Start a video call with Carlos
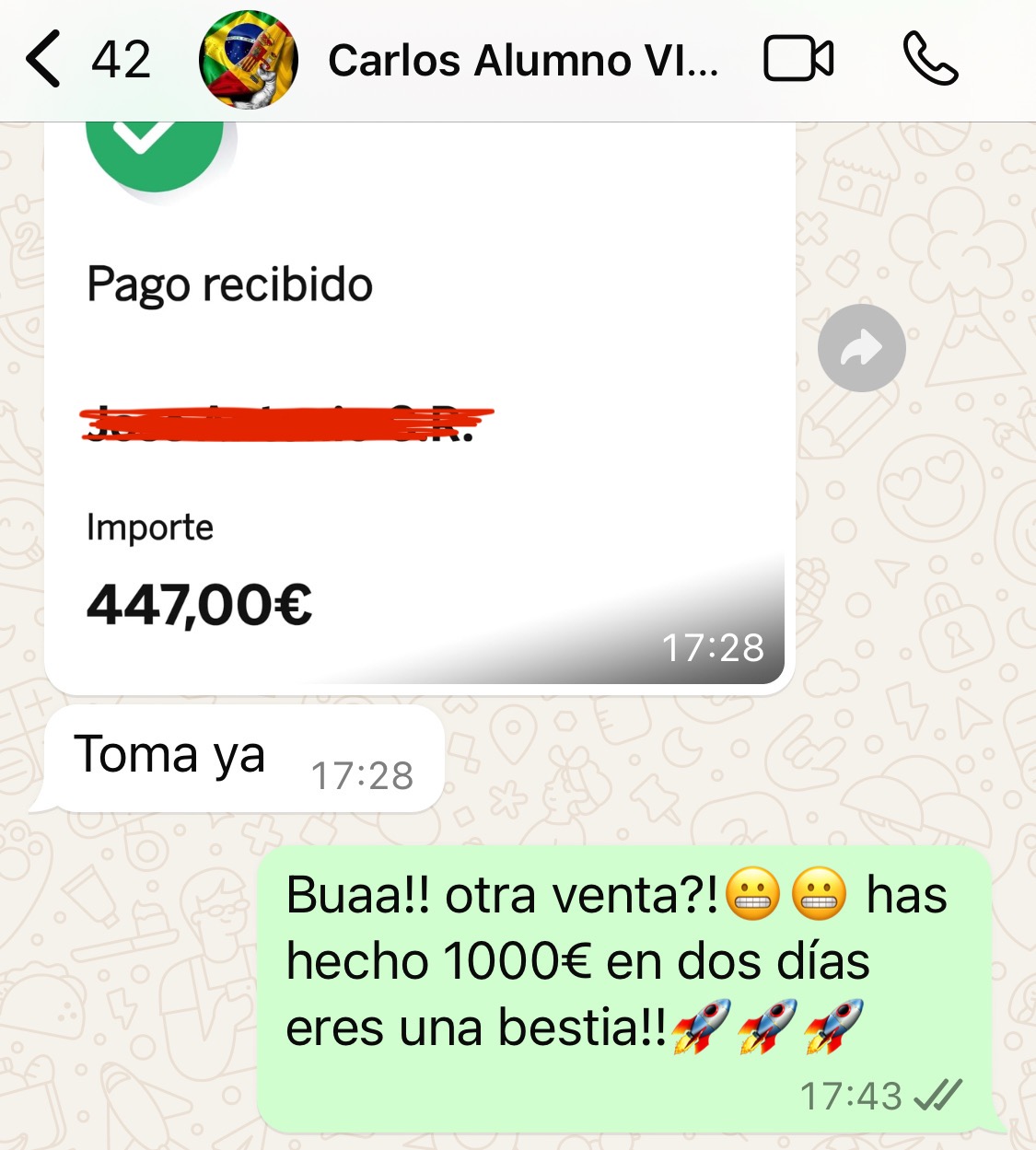This screenshot has width=1036, height=1150. pos(799,60)
